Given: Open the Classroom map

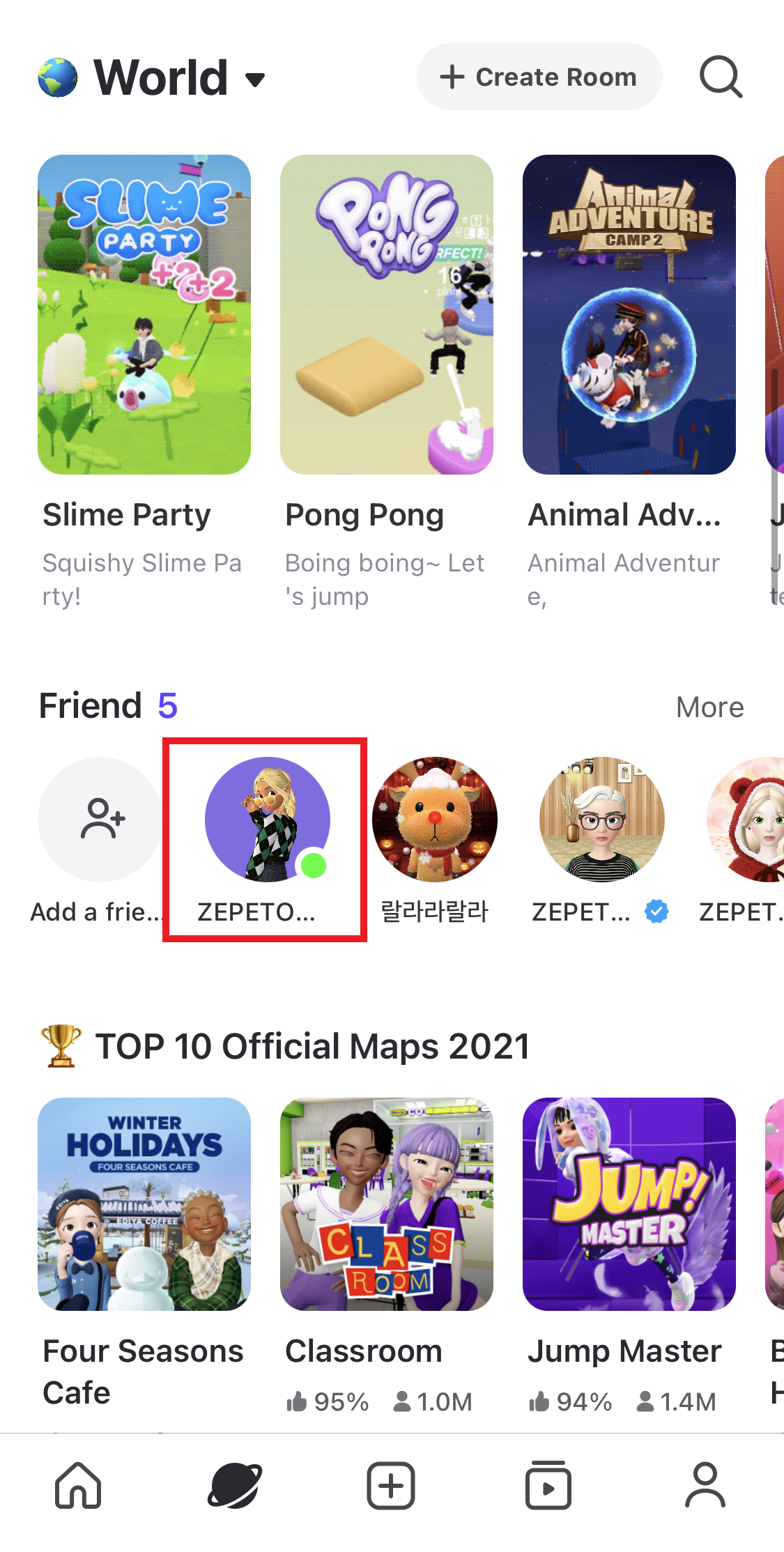Looking at the screenshot, I should (x=387, y=1204).
